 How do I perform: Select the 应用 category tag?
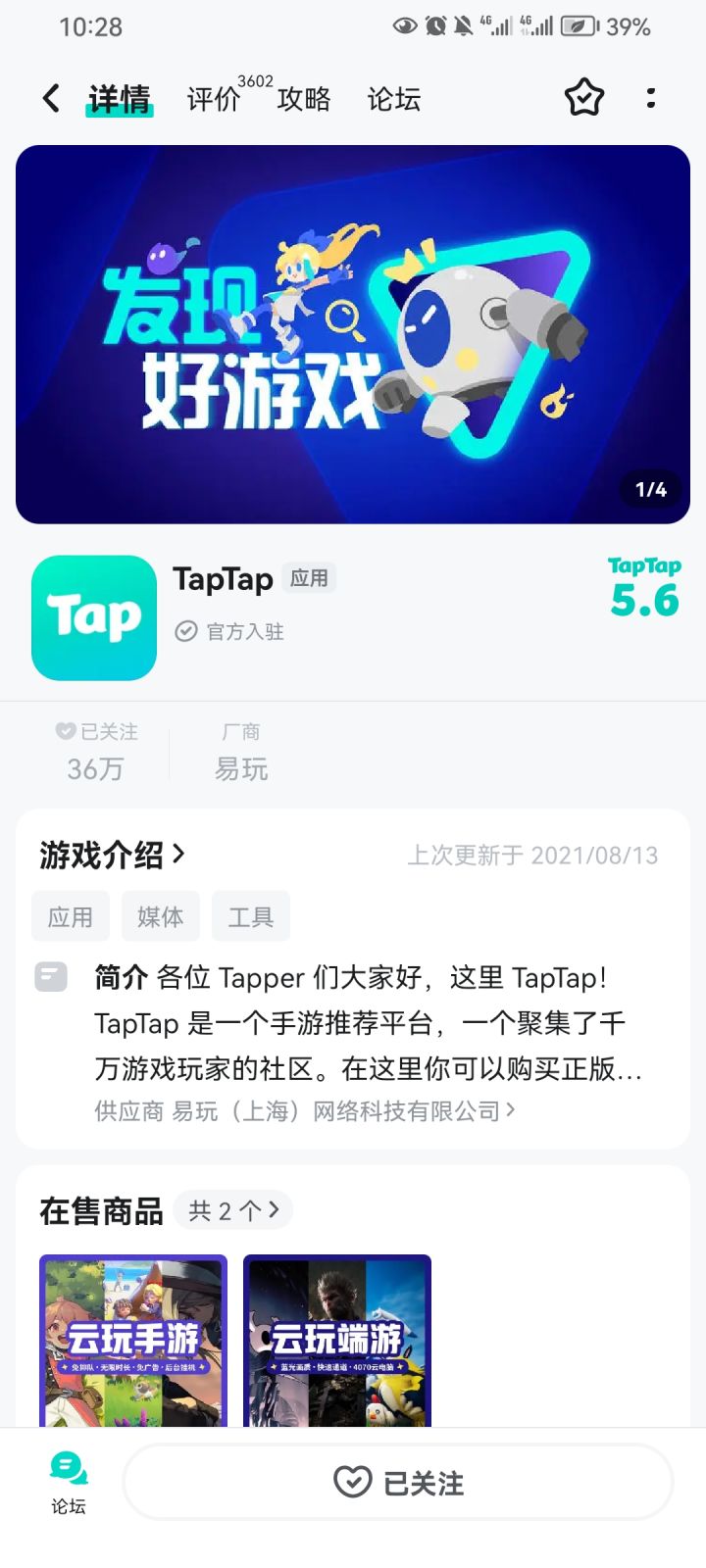point(70,915)
